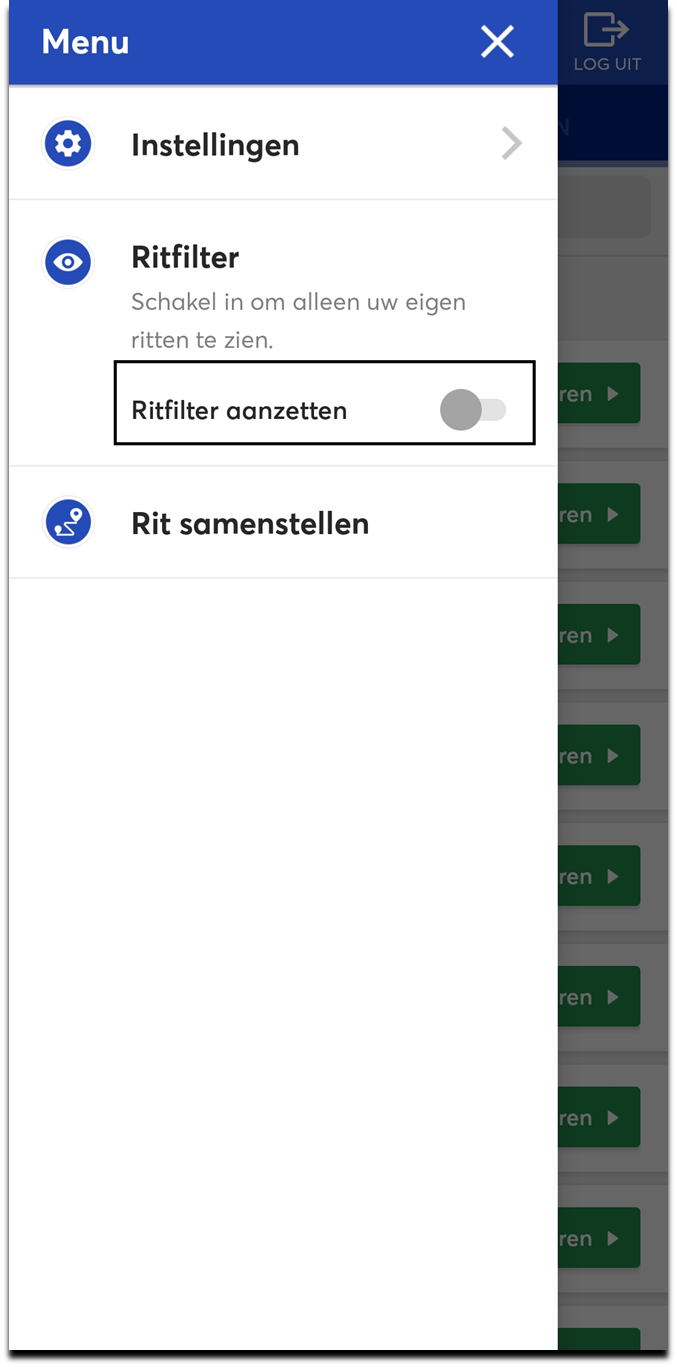Tap the Log uit button

[x=607, y=41]
